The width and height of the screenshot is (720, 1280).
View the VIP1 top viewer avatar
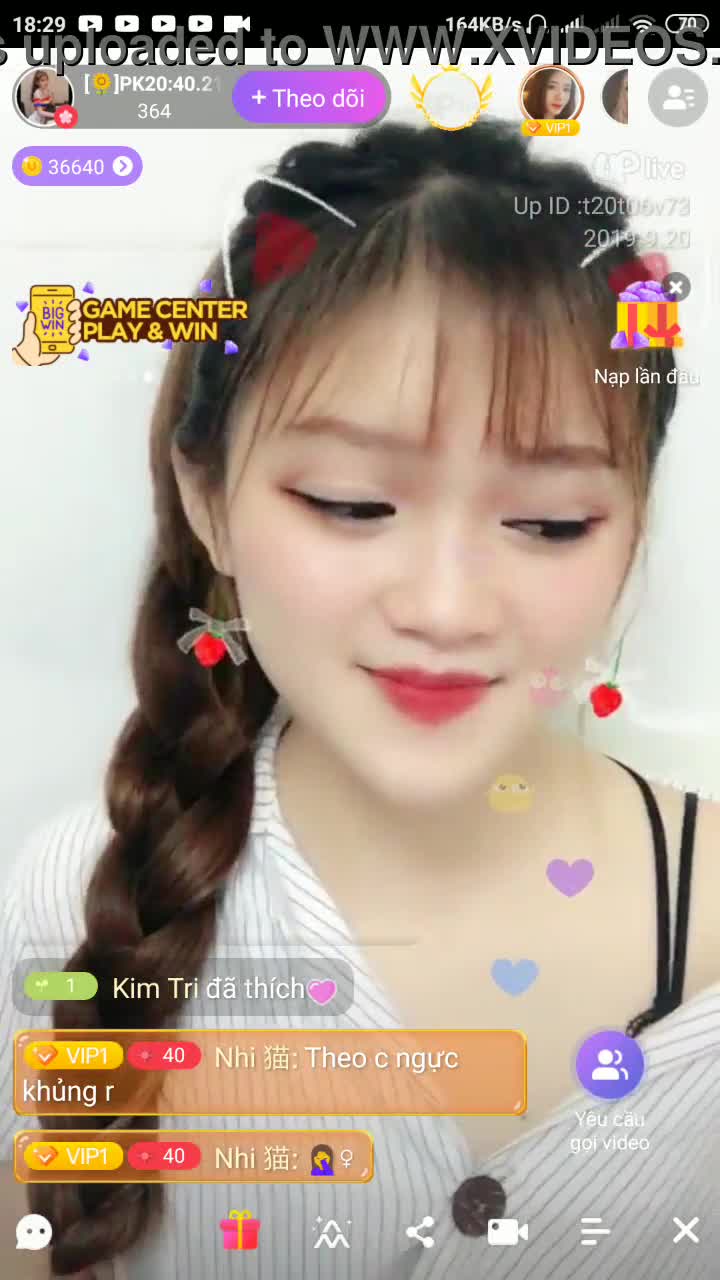coord(551,97)
